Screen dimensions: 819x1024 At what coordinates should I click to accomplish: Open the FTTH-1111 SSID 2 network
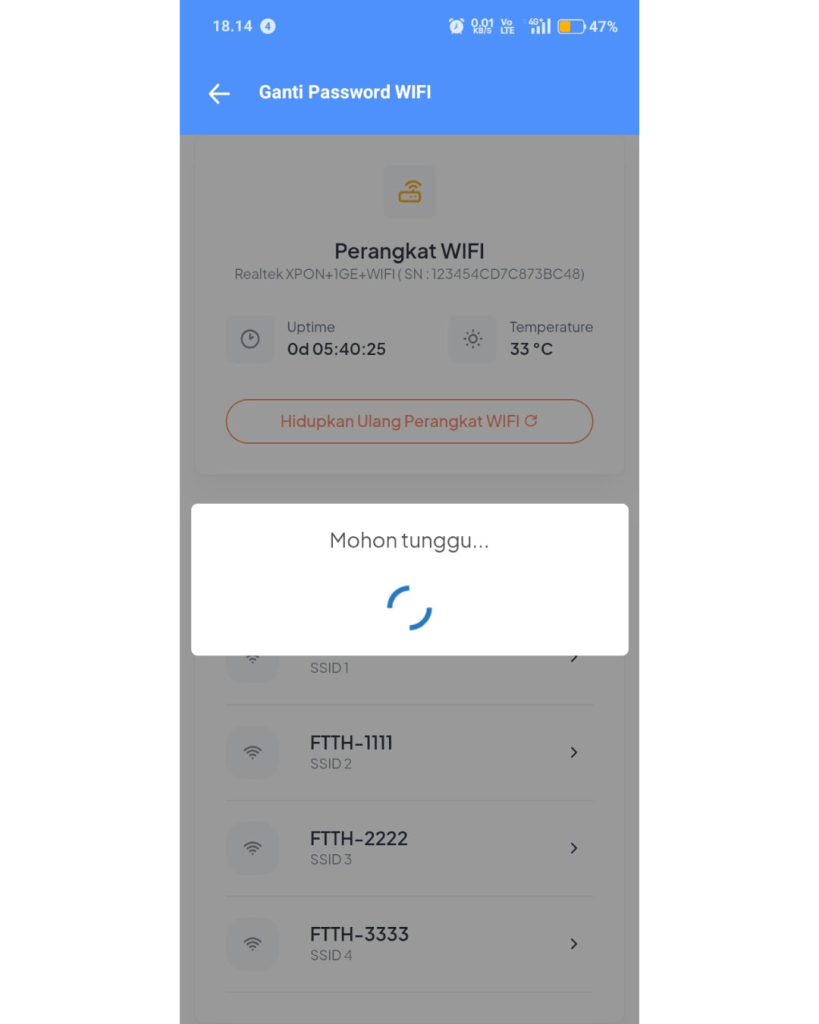click(x=409, y=752)
